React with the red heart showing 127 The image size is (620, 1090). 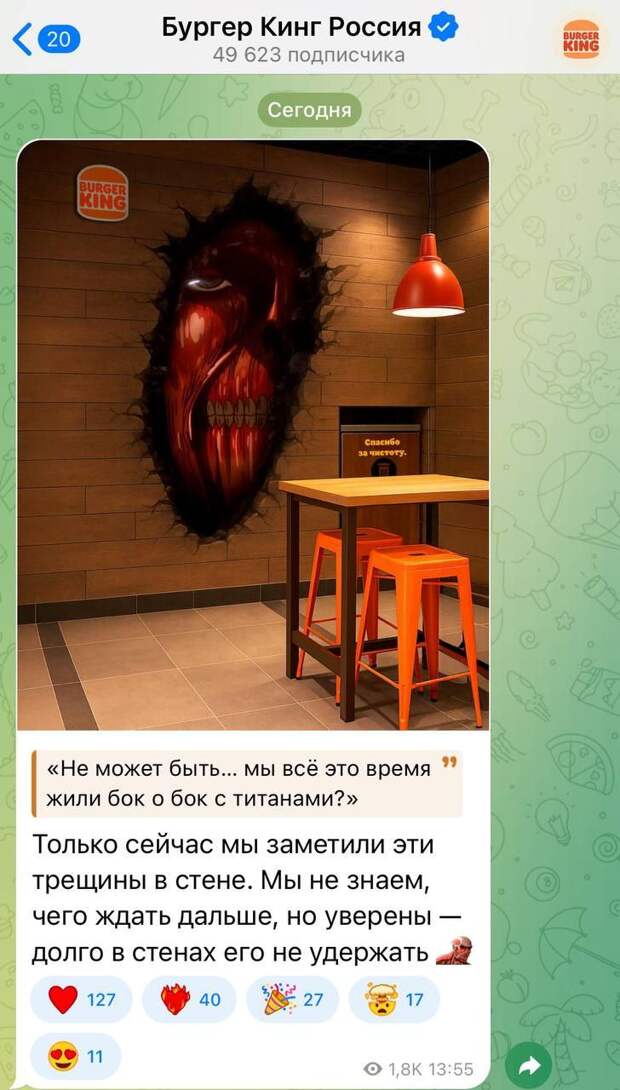click(81, 1000)
